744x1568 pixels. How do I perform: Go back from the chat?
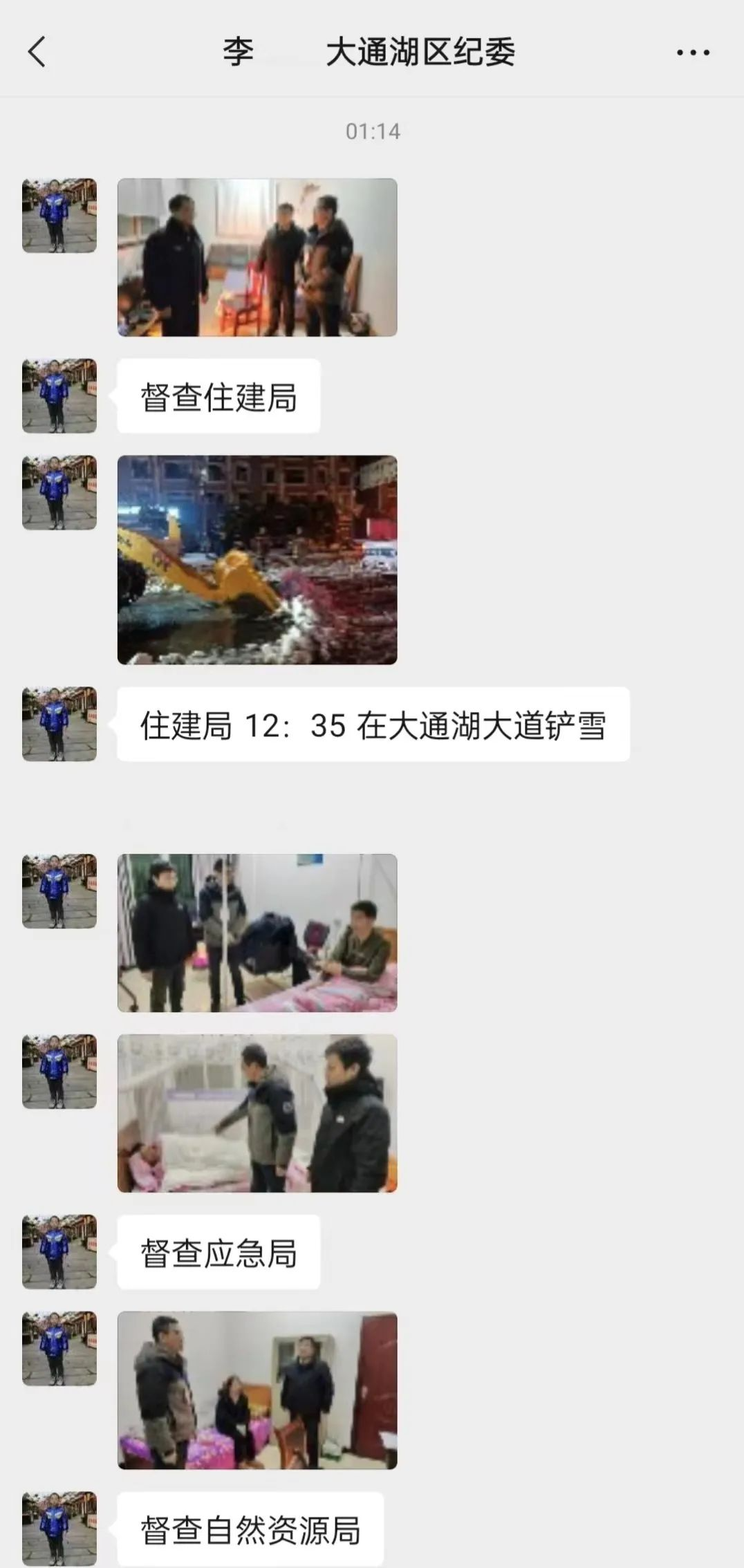(37, 52)
